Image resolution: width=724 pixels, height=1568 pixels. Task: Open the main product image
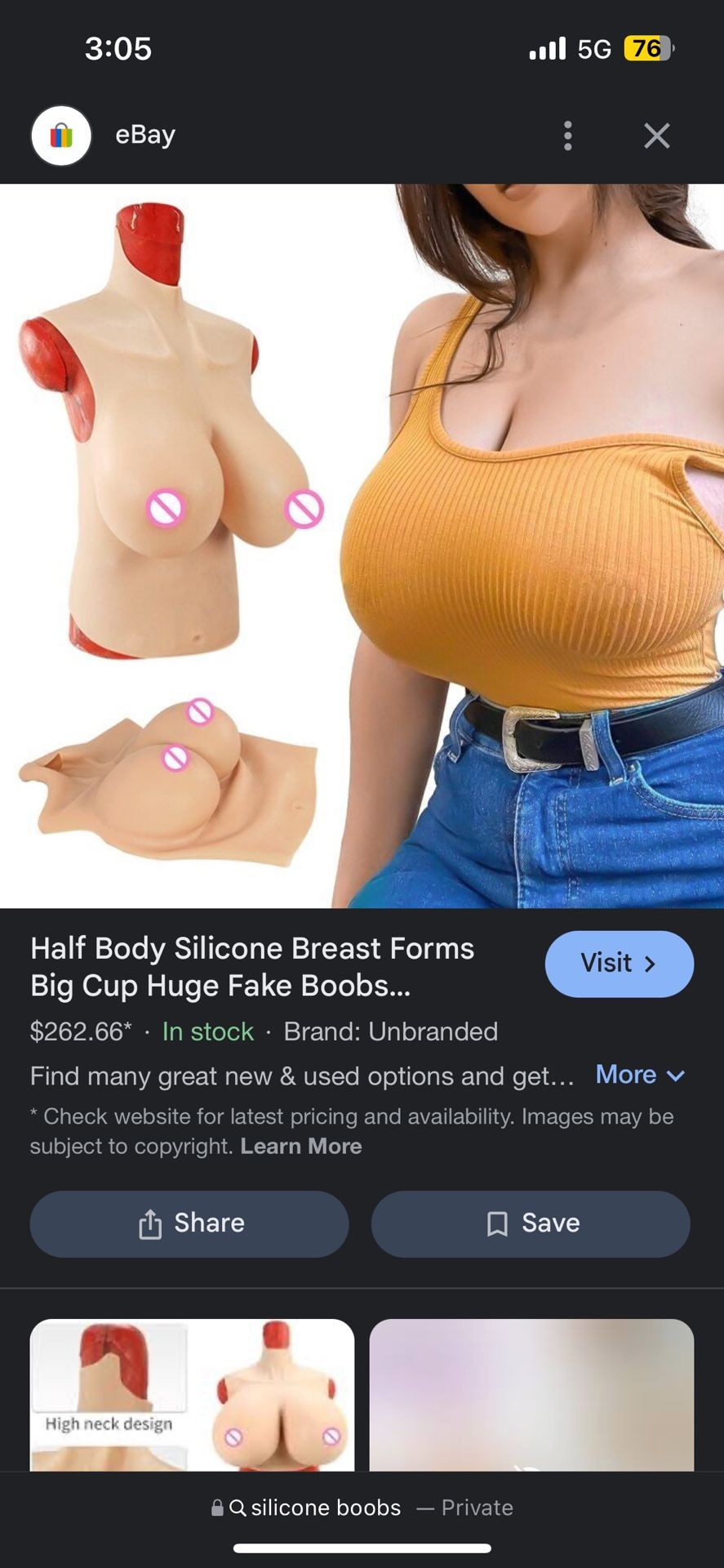click(362, 546)
